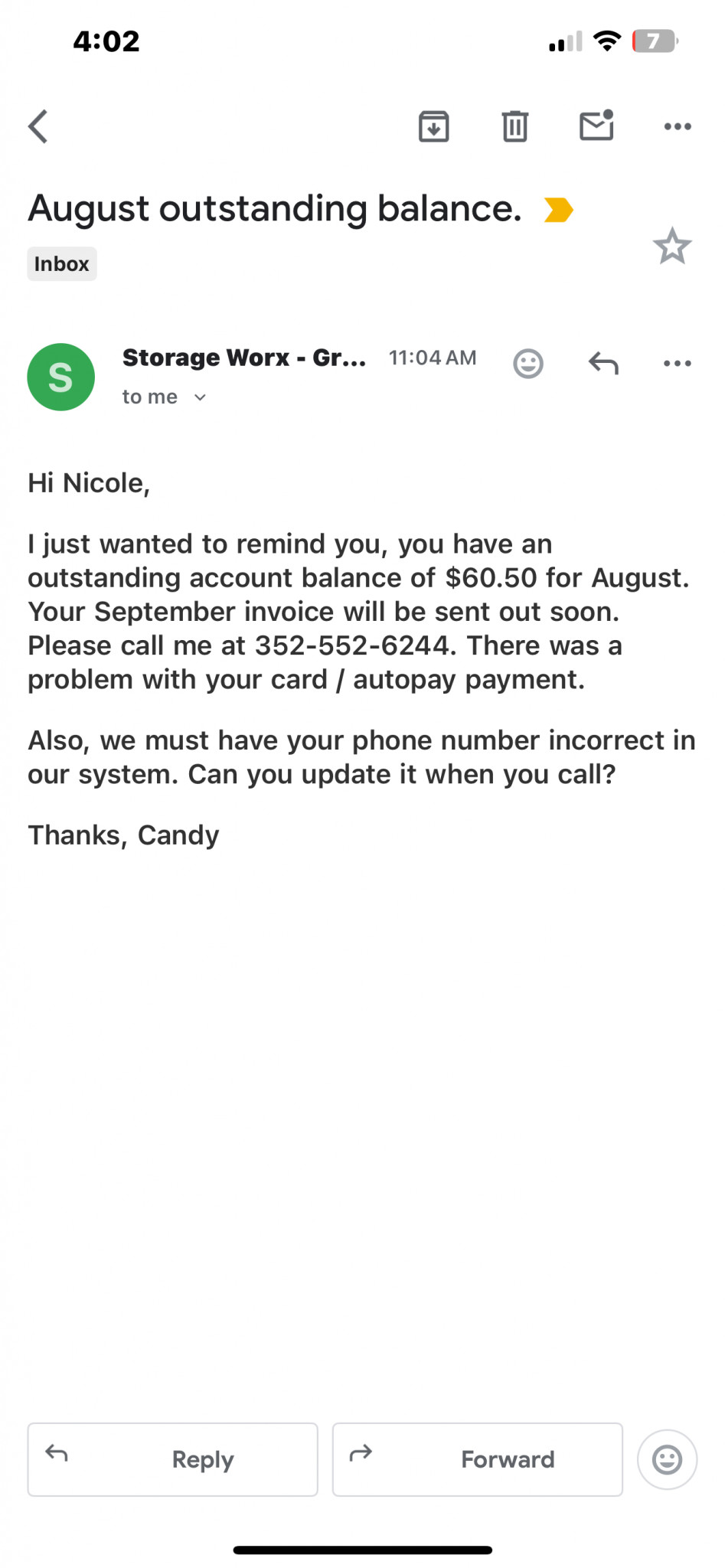Open Storage Worx sender avatar
This screenshot has height=1568, width=725.
point(61,377)
